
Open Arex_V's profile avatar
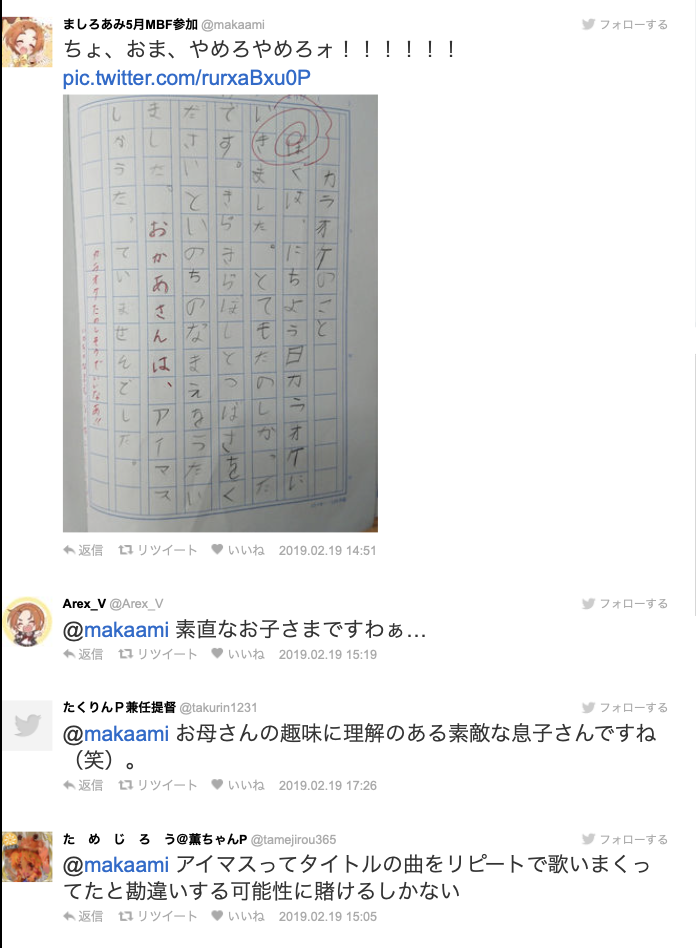coord(27,621)
